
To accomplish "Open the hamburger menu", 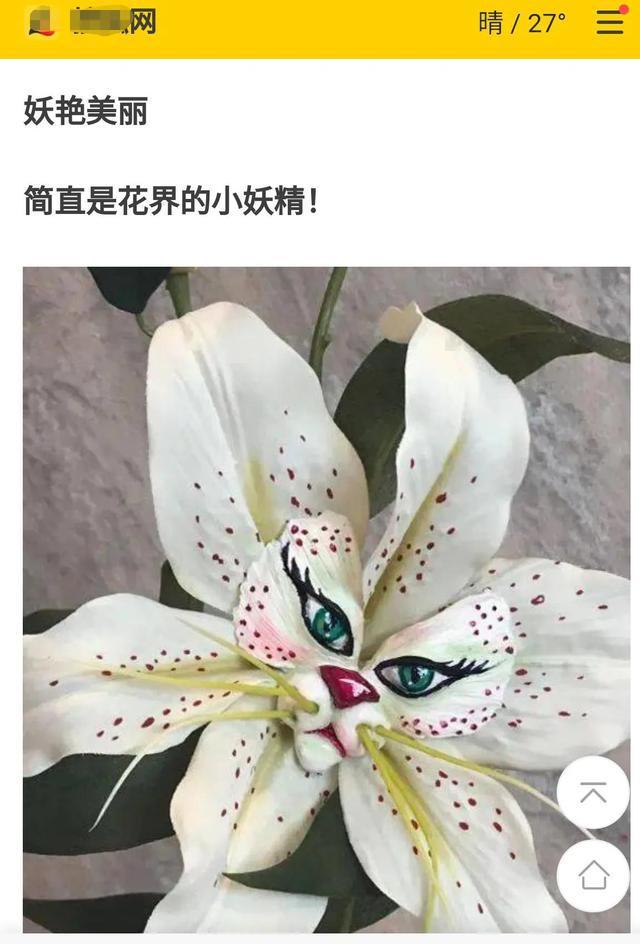I will [610, 22].
